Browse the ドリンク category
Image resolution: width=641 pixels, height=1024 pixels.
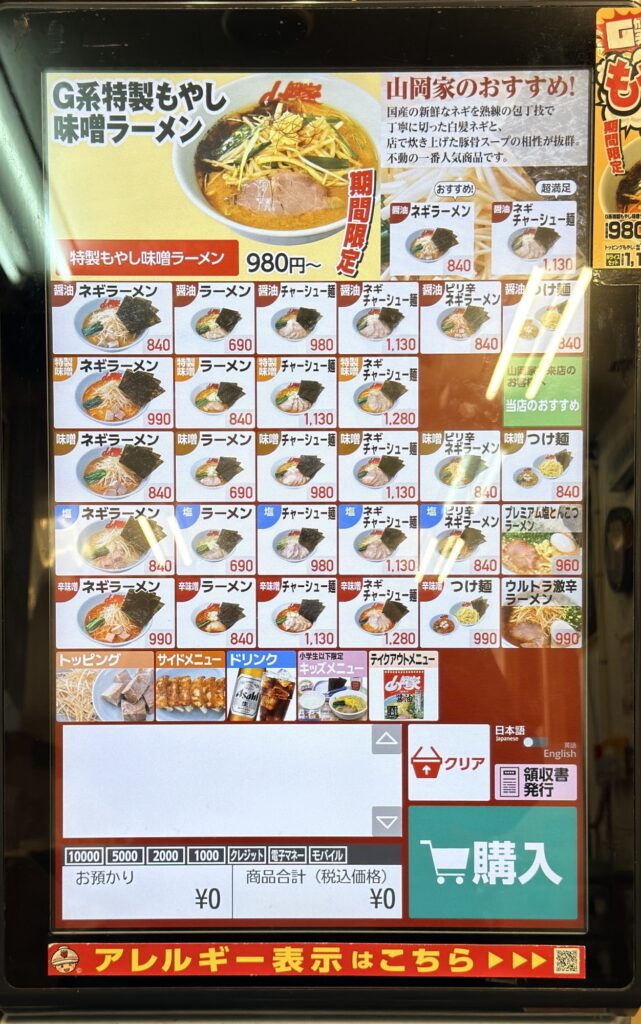(x=261, y=686)
